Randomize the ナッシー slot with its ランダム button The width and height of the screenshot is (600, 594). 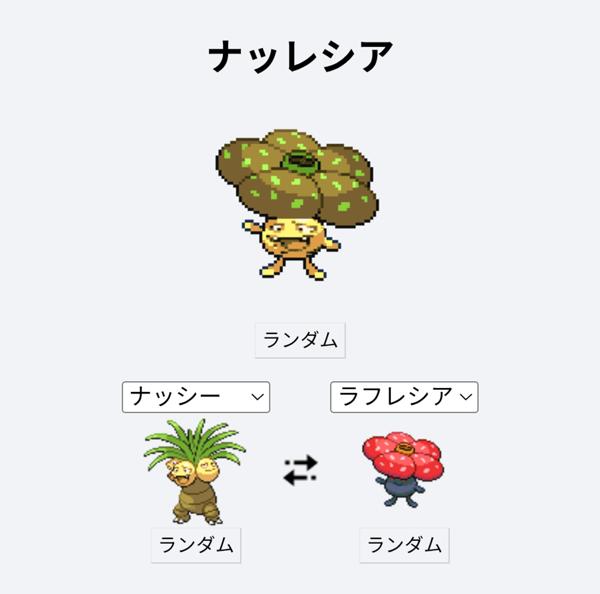pos(196,545)
